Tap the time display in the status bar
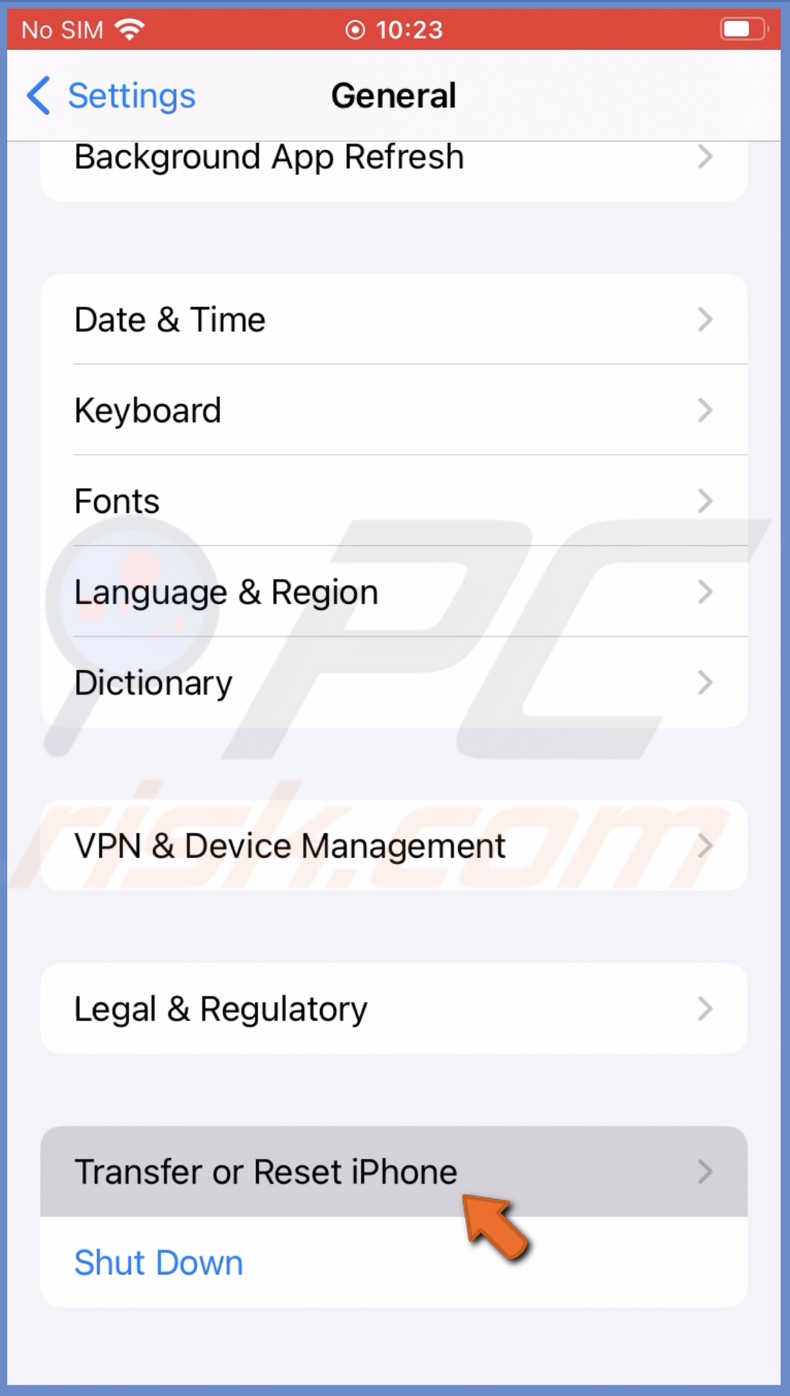Screen dimensions: 790x1396 click(410, 28)
